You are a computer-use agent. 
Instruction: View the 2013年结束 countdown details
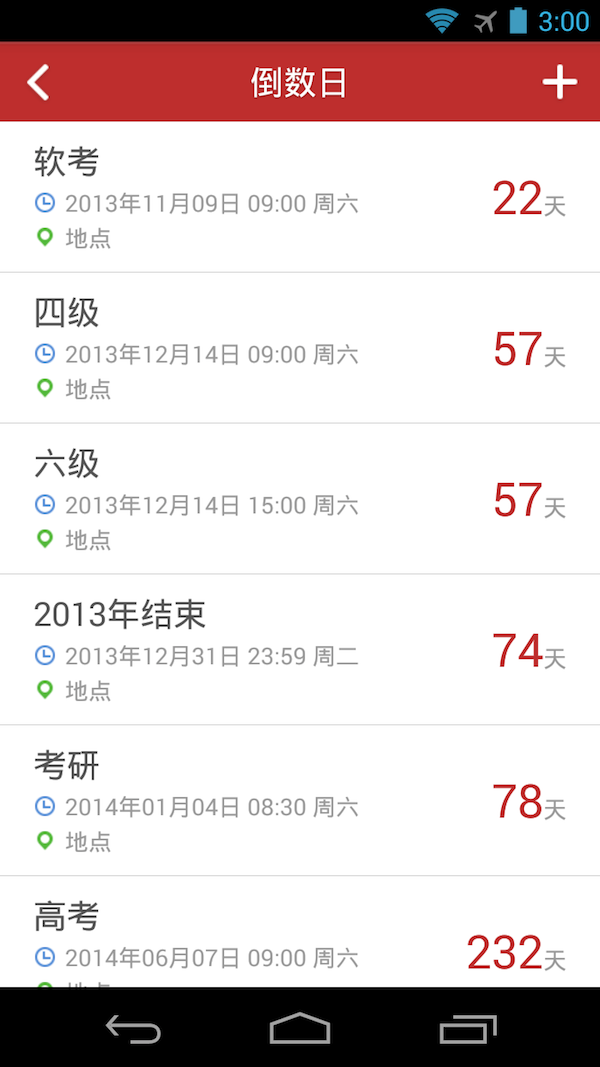point(300,650)
